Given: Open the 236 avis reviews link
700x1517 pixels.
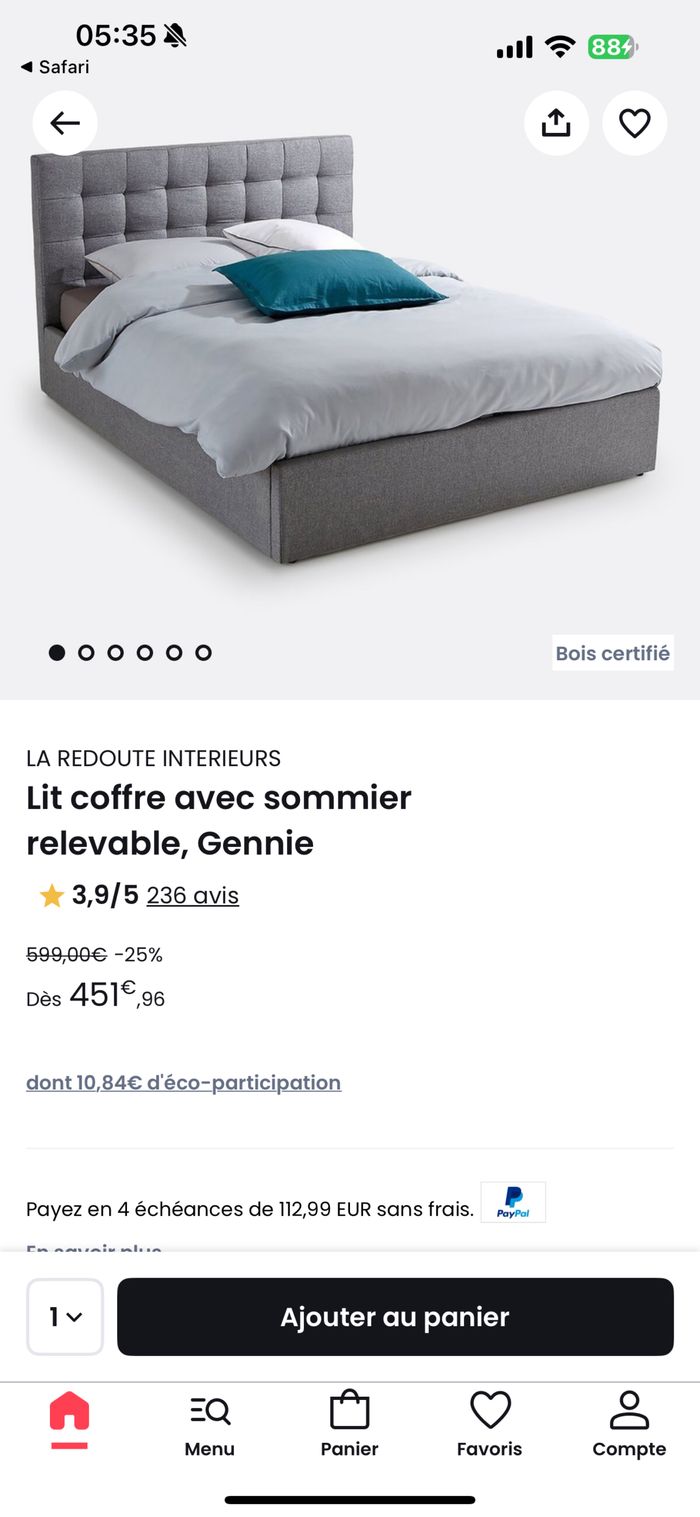Looking at the screenshot, I should [x=193, y=895].
